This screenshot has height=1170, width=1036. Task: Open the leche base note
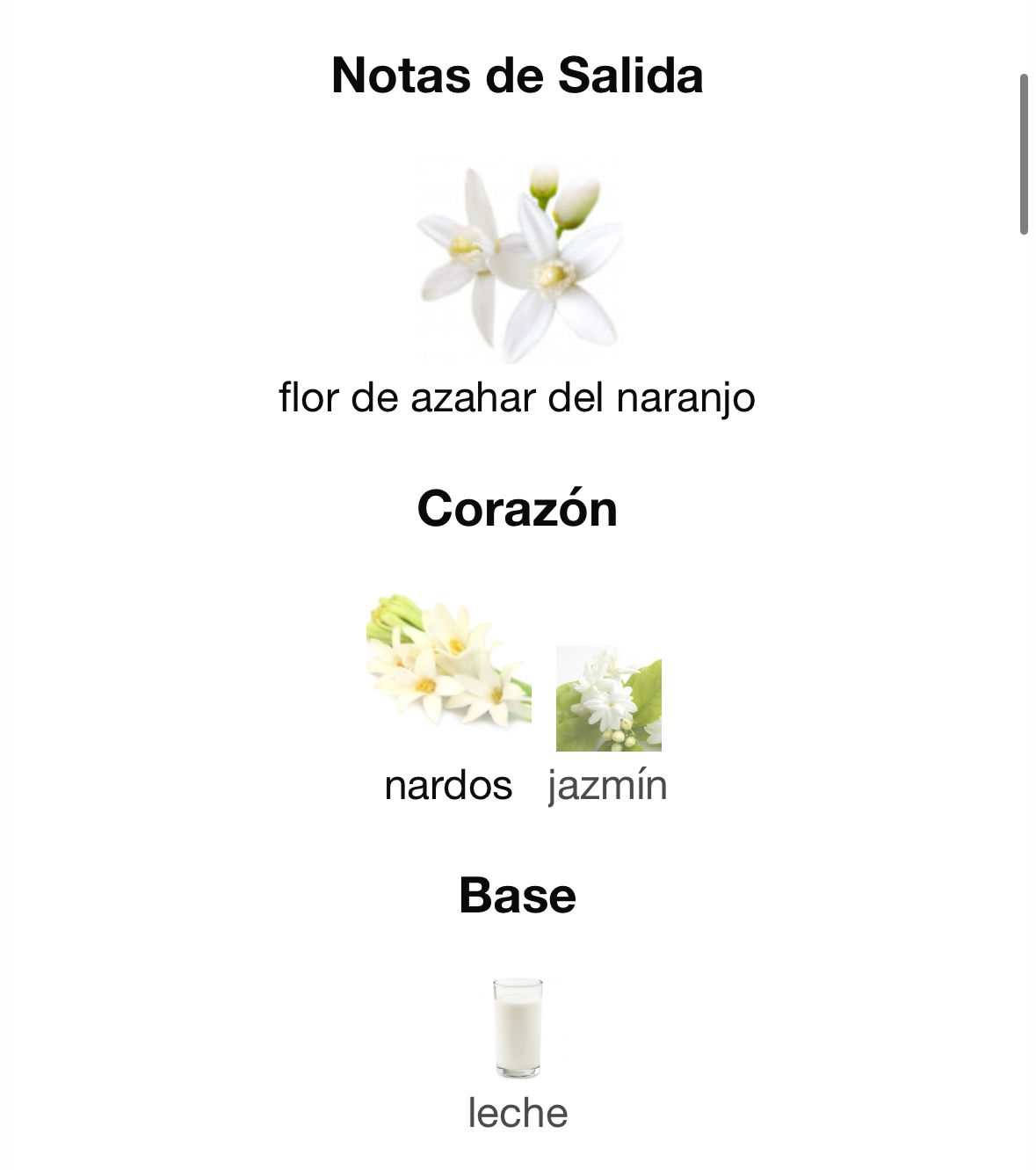517,1028
